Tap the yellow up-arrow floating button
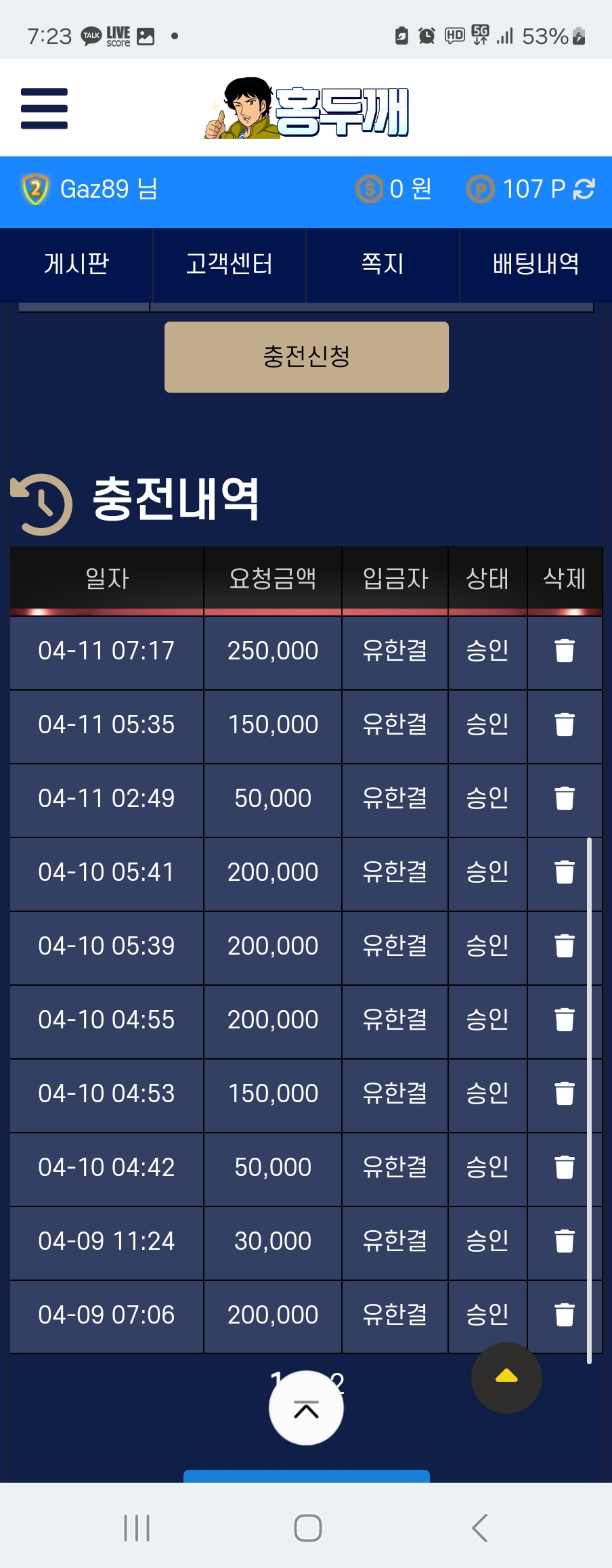 [506, 1378]
